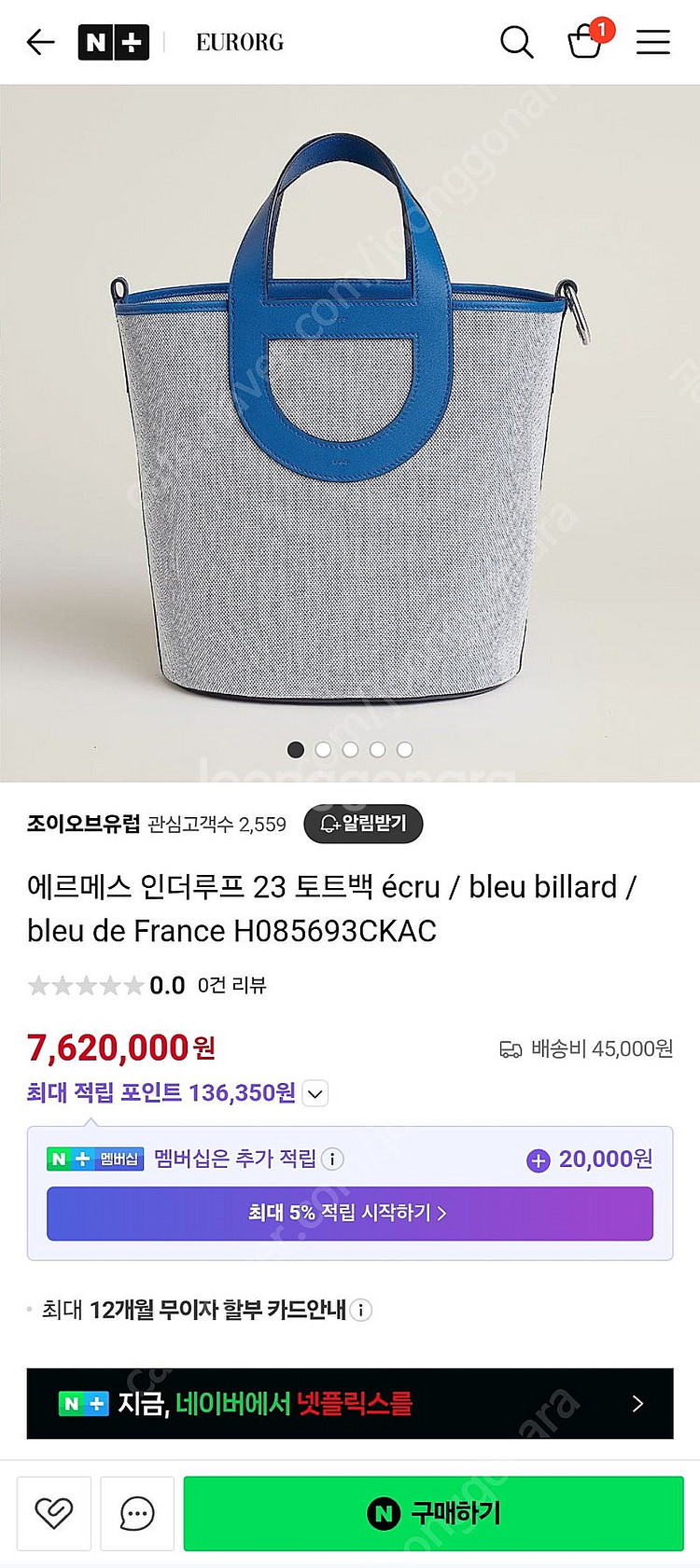Viewport: 700px width, 1568px height.
Task: Open 조이오브유럽 seller store link
Action: click(x=83, y=824)
